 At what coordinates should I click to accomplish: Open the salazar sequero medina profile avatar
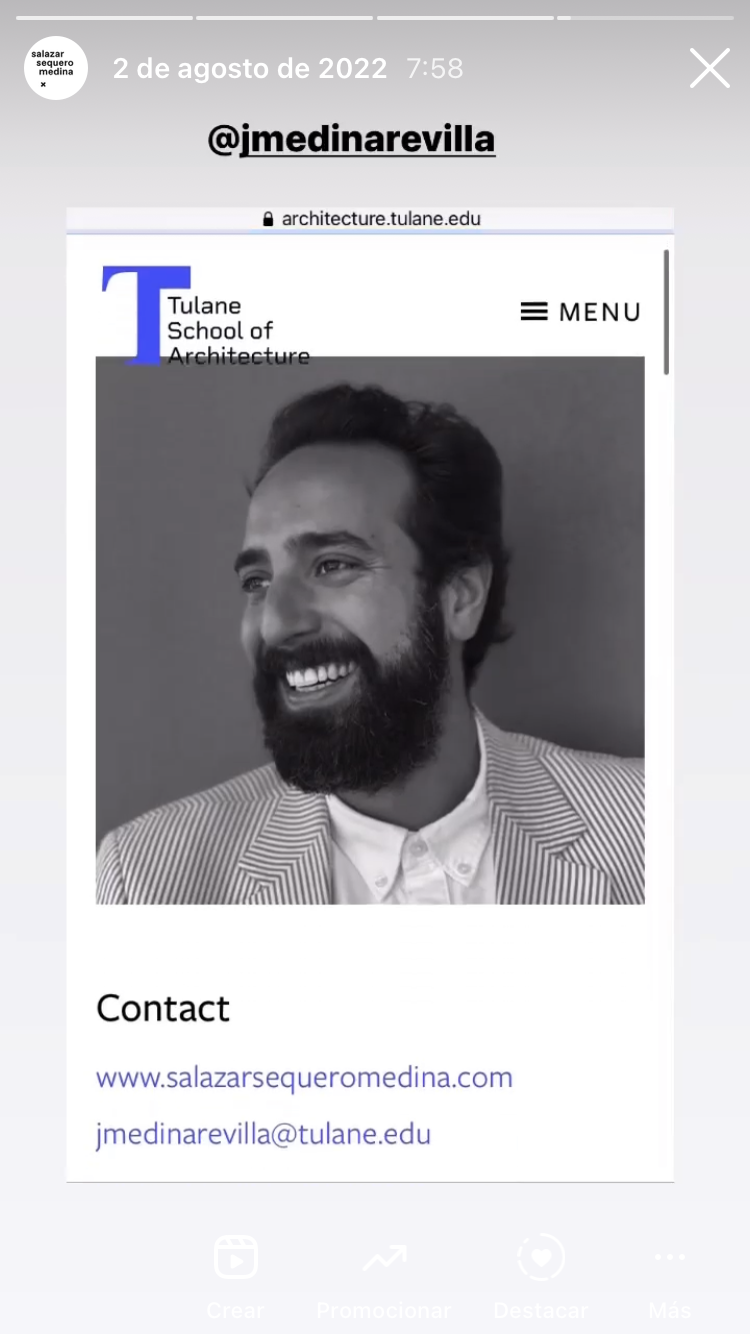56,68
